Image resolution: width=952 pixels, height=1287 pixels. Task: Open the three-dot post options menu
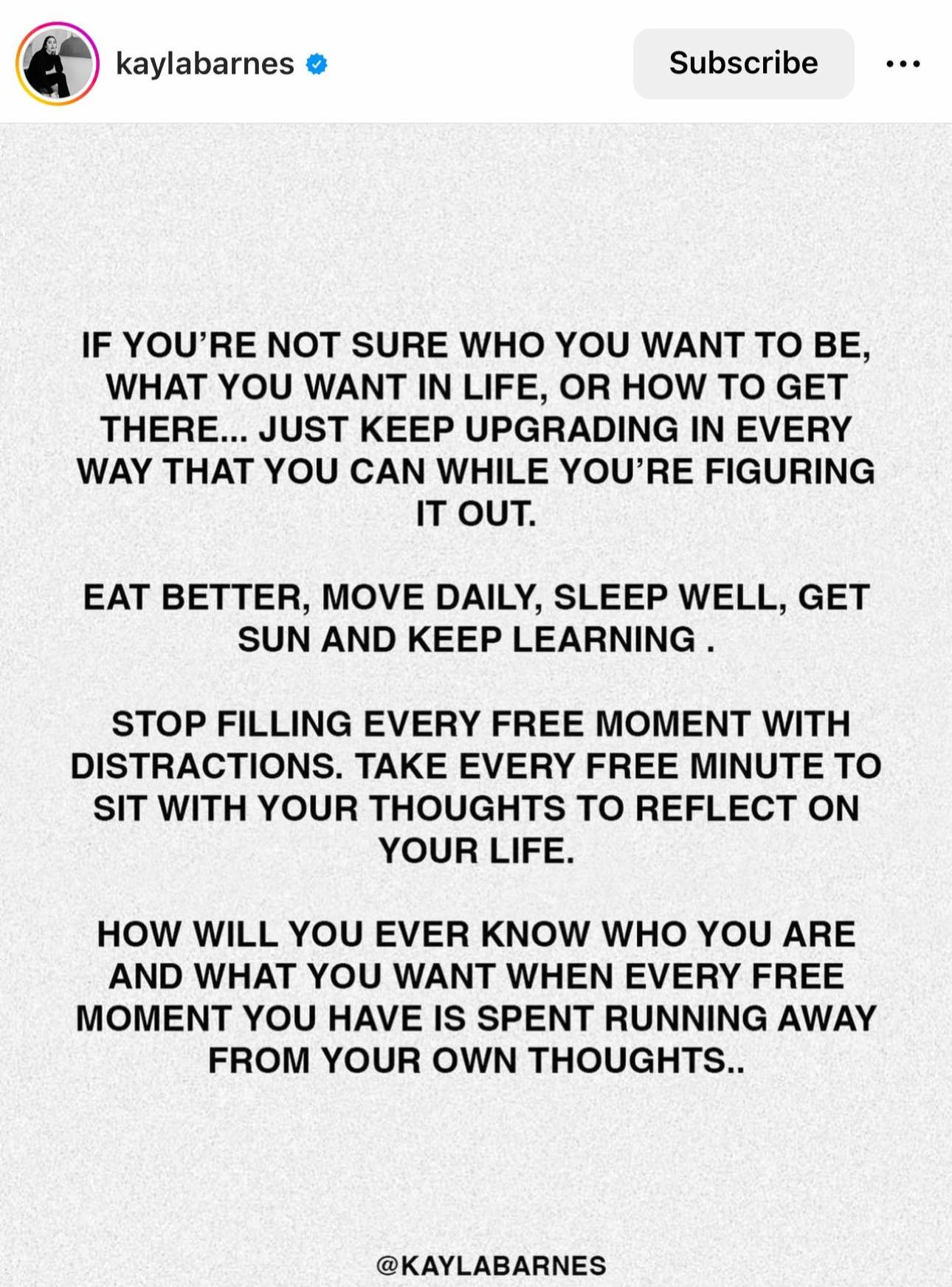click(x=903, y=64)
